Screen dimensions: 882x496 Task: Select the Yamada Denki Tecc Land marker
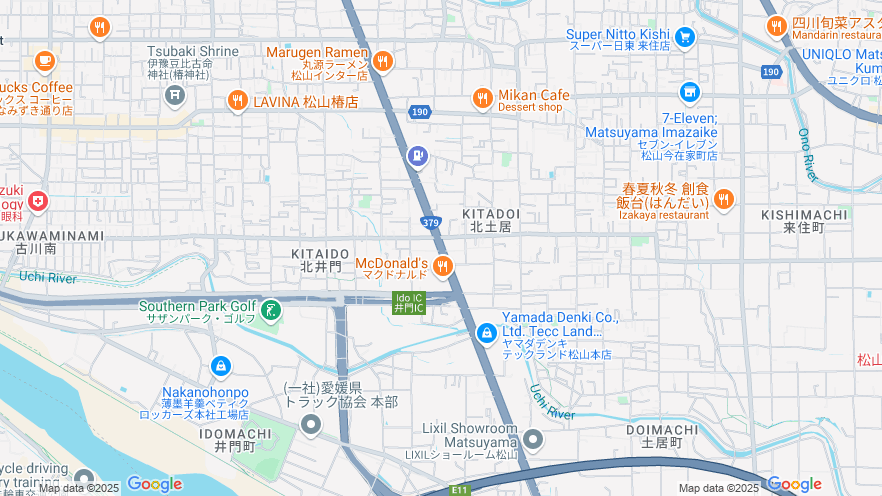(x=486, y=332)
